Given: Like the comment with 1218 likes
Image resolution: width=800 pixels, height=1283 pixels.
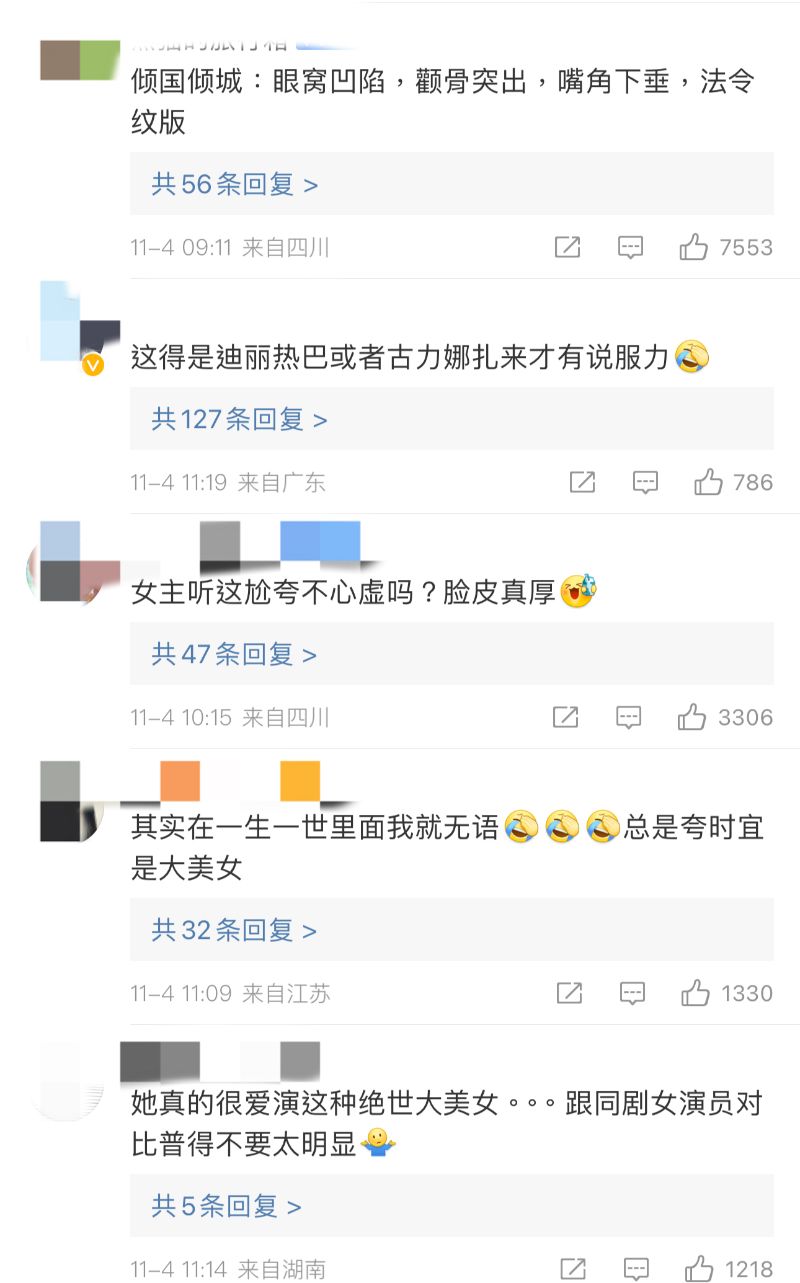Looking at the screenshot, I should click(697, 1269).
